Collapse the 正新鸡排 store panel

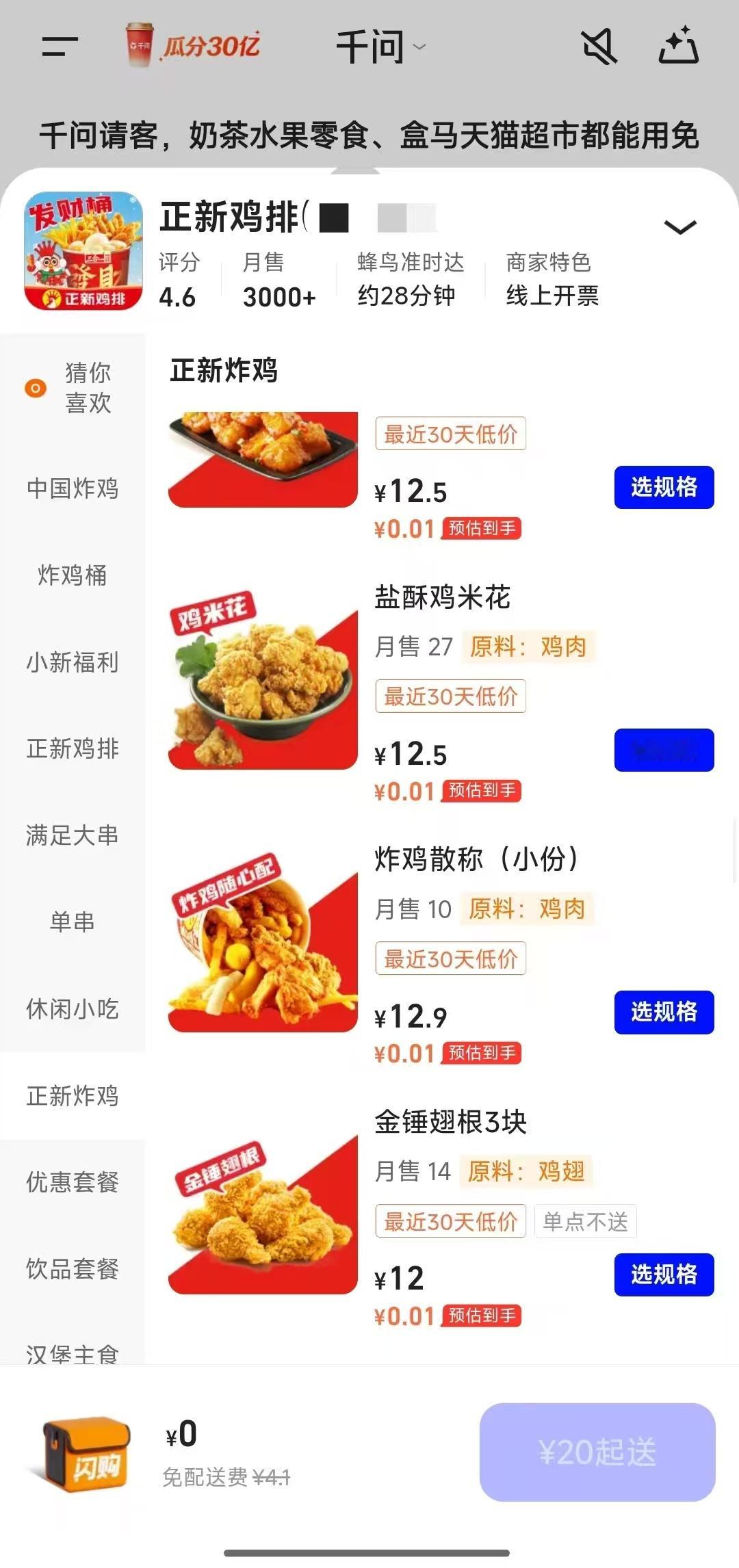(680, 227)
